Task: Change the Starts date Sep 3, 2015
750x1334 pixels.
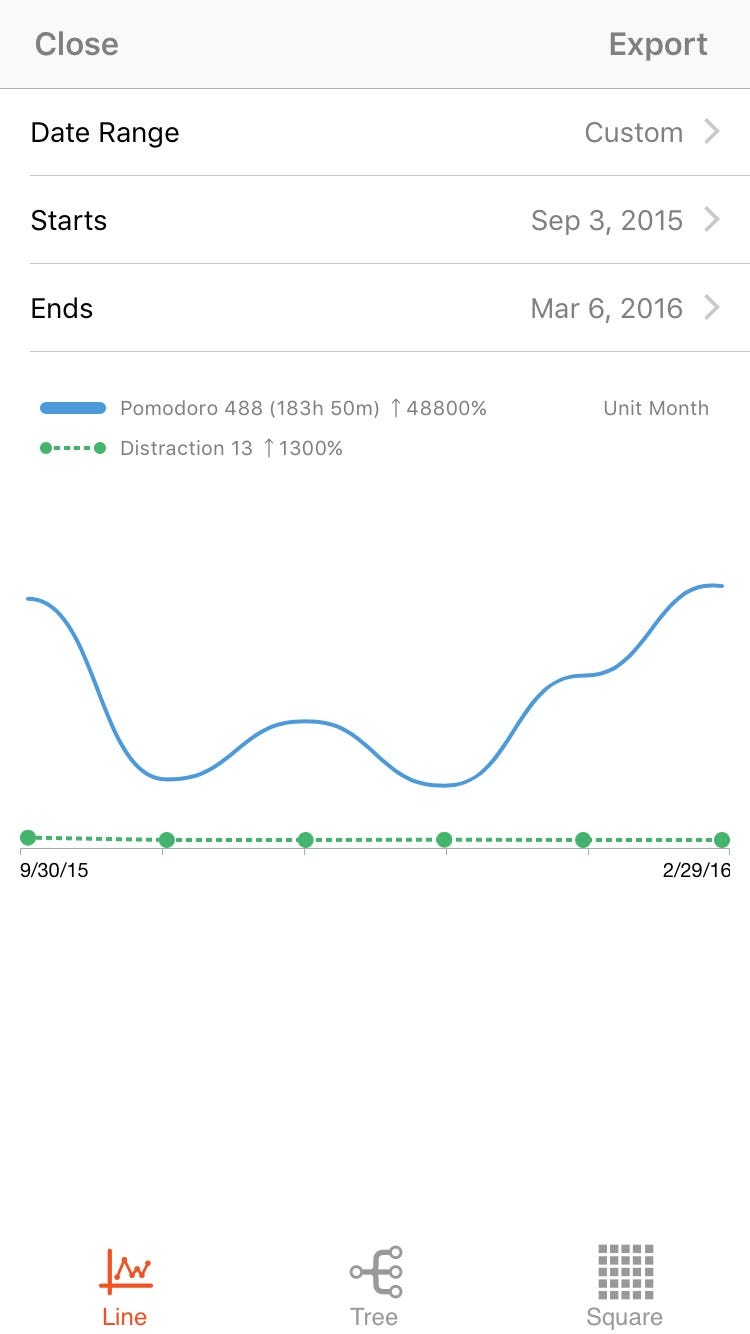Action: (x=375, y=220)
